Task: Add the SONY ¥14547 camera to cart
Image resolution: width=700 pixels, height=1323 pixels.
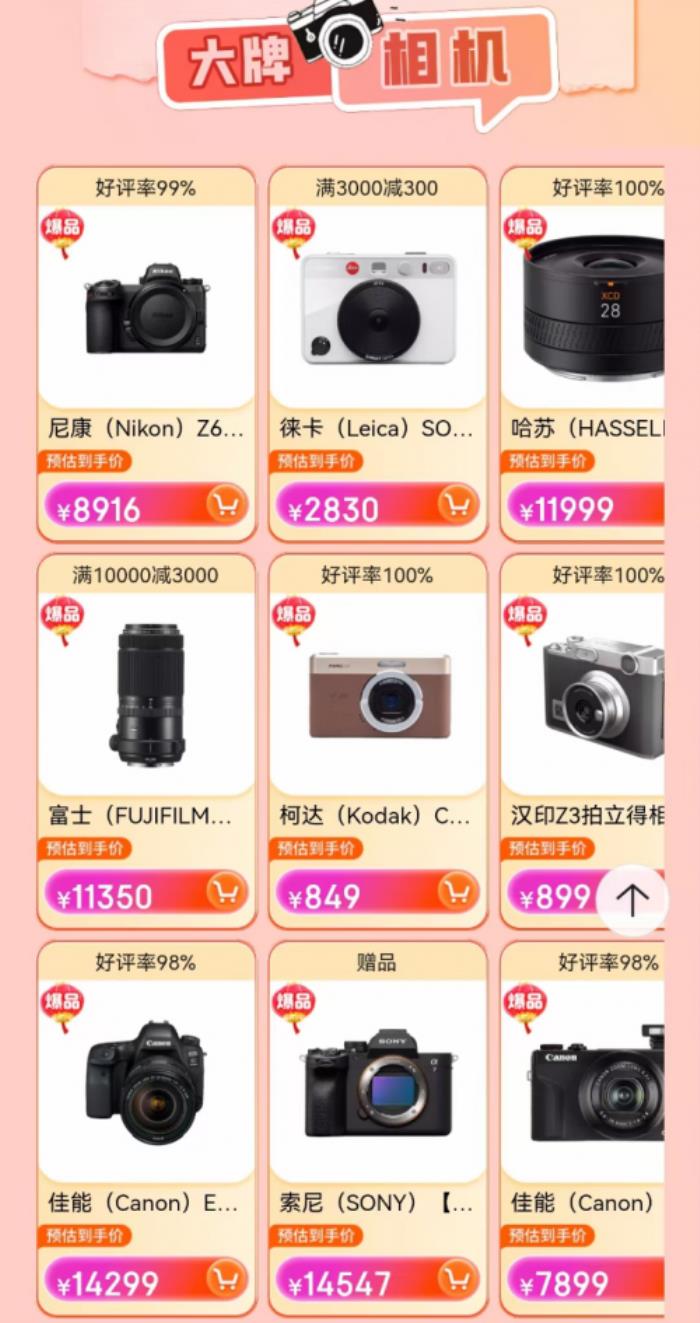Action: coord(457,1278)
